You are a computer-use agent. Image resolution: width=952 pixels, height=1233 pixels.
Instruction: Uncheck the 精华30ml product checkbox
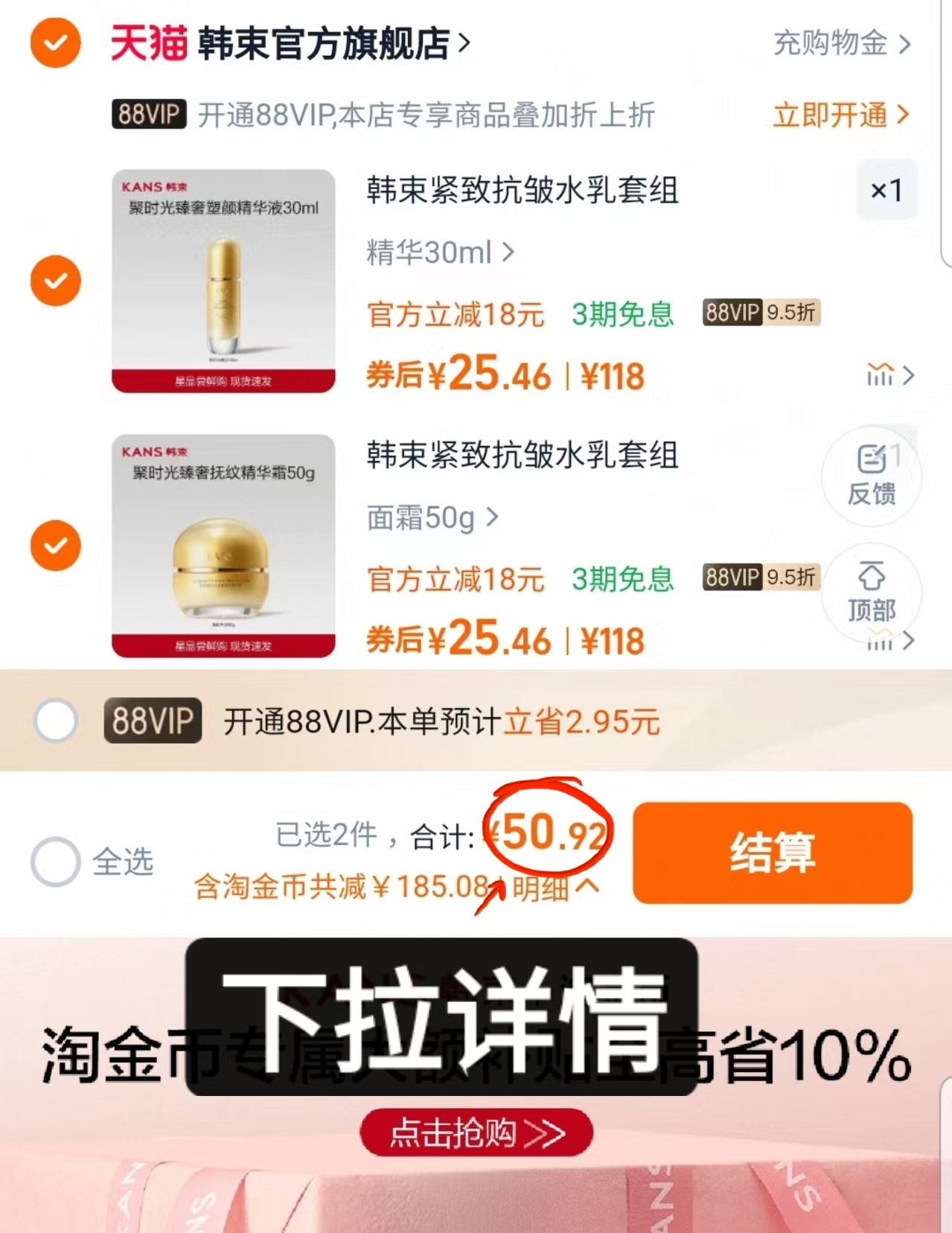pos(55,281)
